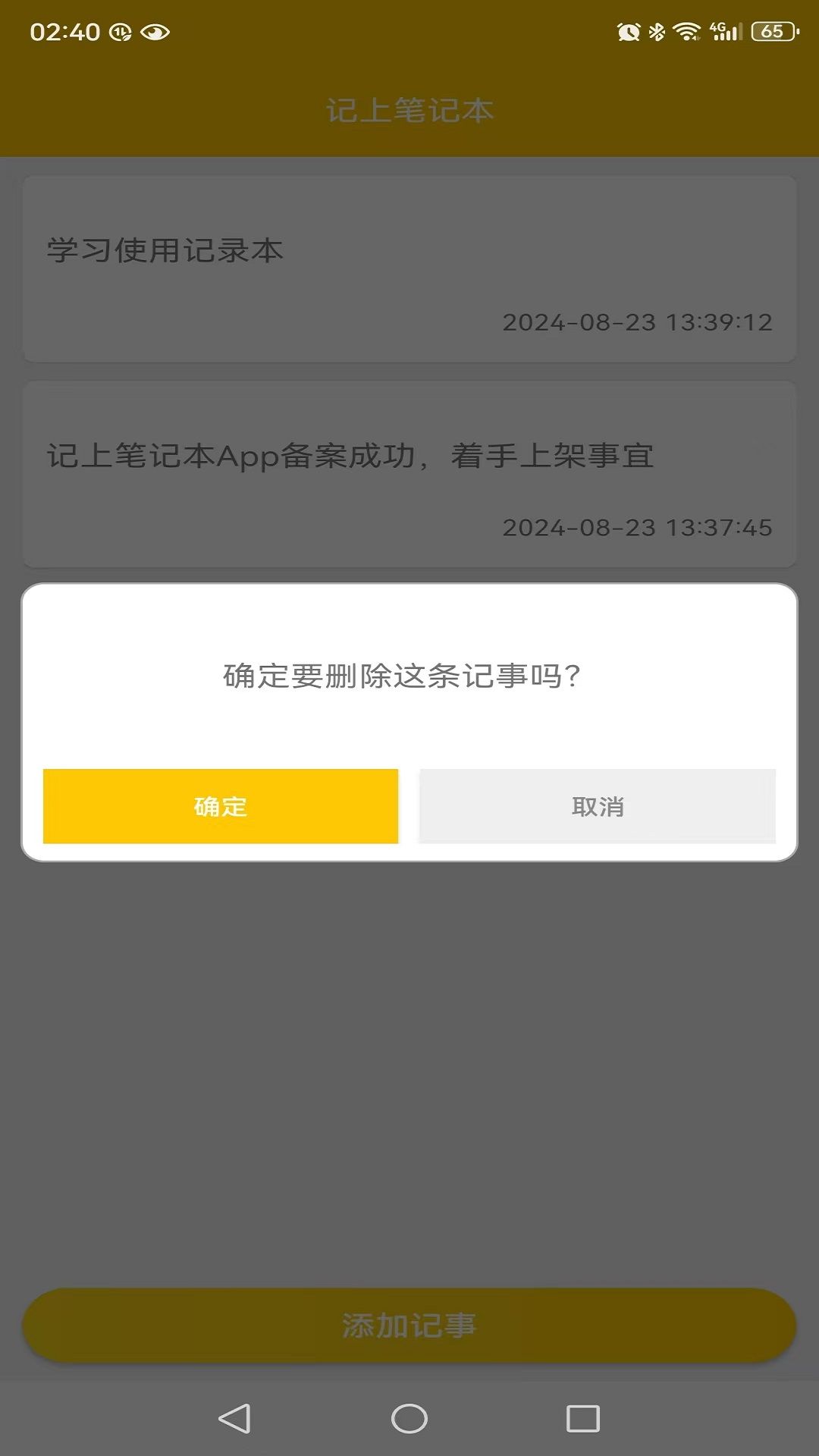This screenshot has height=1456, width=819.
Task: Tap the system home button
Action: pos(409,1418)
